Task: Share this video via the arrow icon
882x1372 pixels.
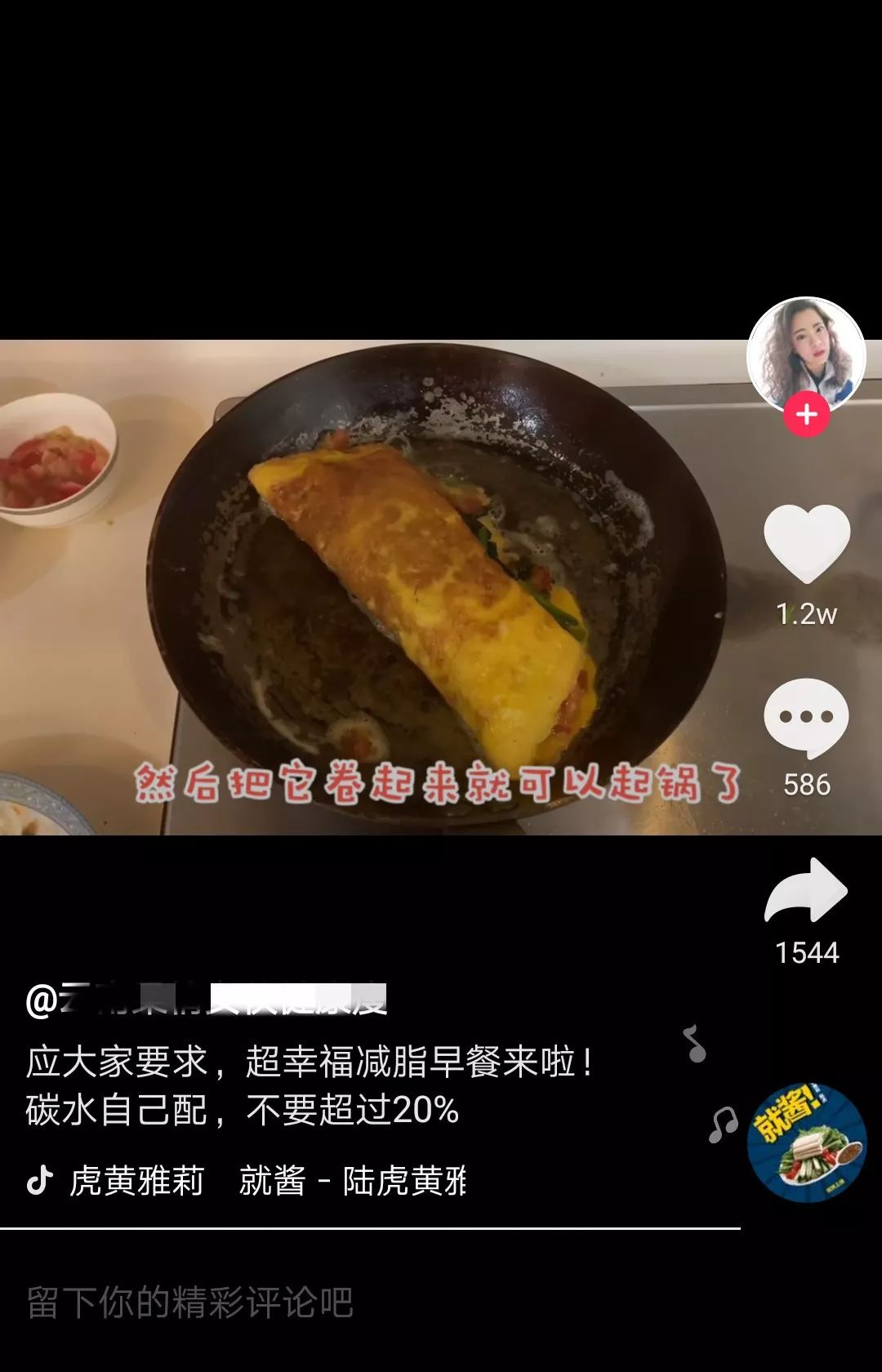Action: pos(806,890)
